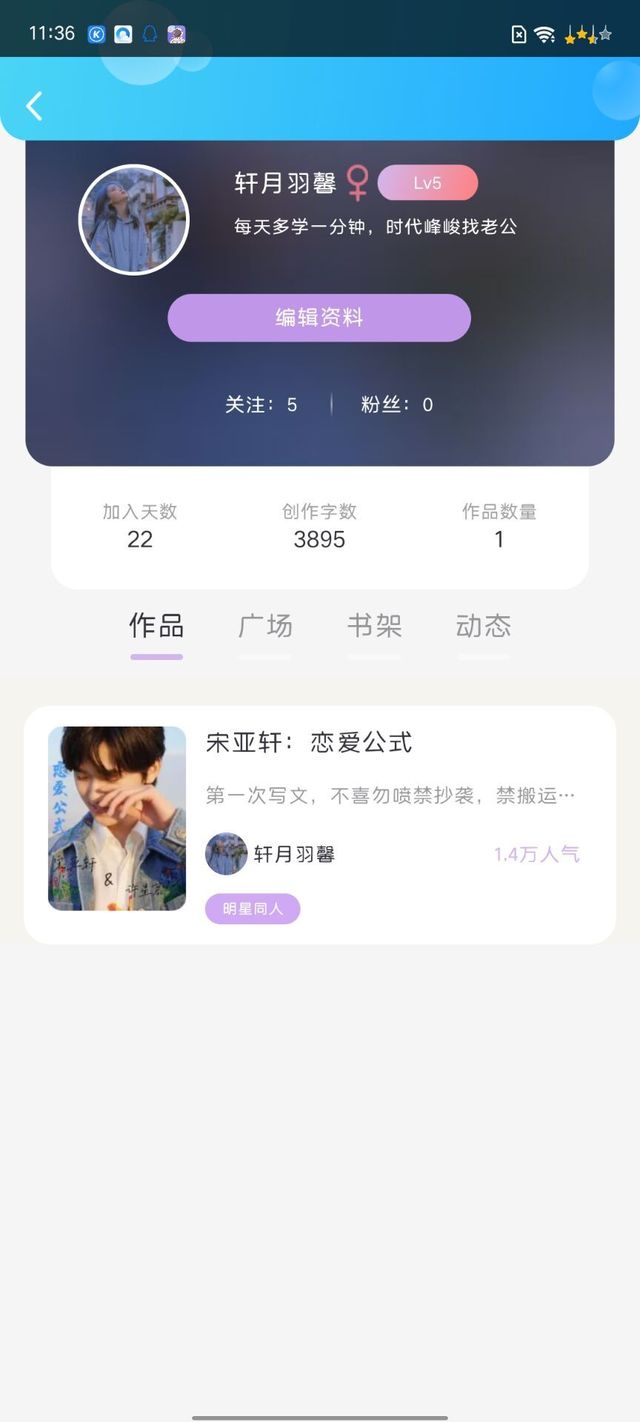Go back using the top-left arrow
The image size is (640, 1422).
point(34,106)
